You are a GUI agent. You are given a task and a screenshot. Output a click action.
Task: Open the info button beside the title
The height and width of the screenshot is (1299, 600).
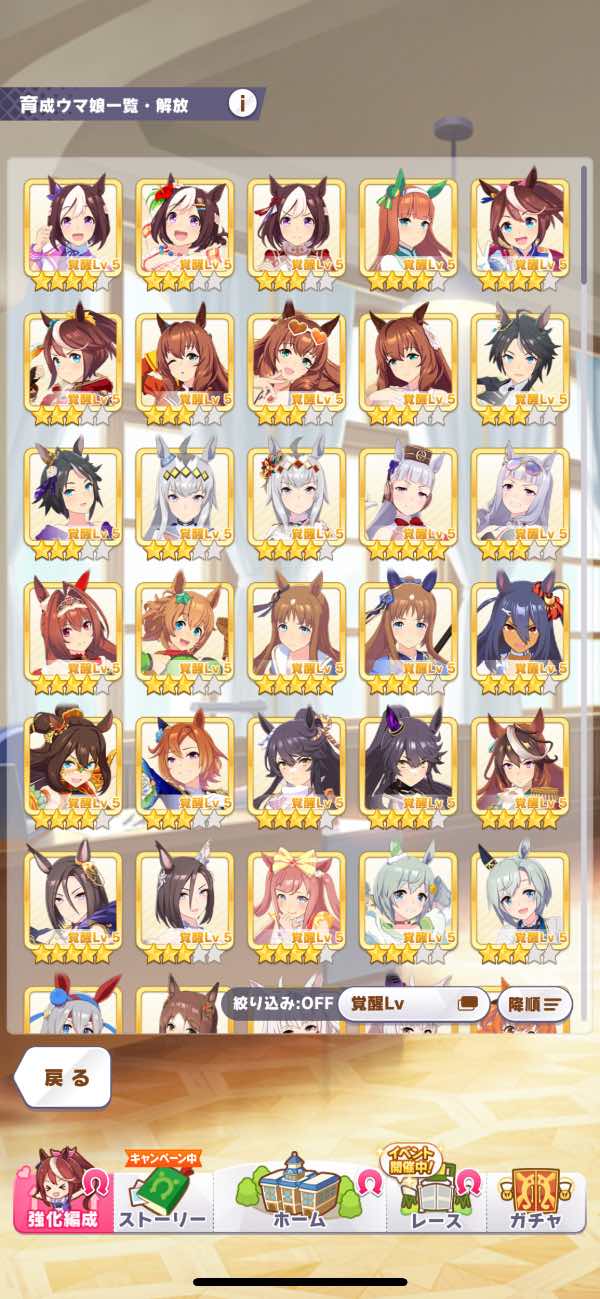click(x=243, y=103)
